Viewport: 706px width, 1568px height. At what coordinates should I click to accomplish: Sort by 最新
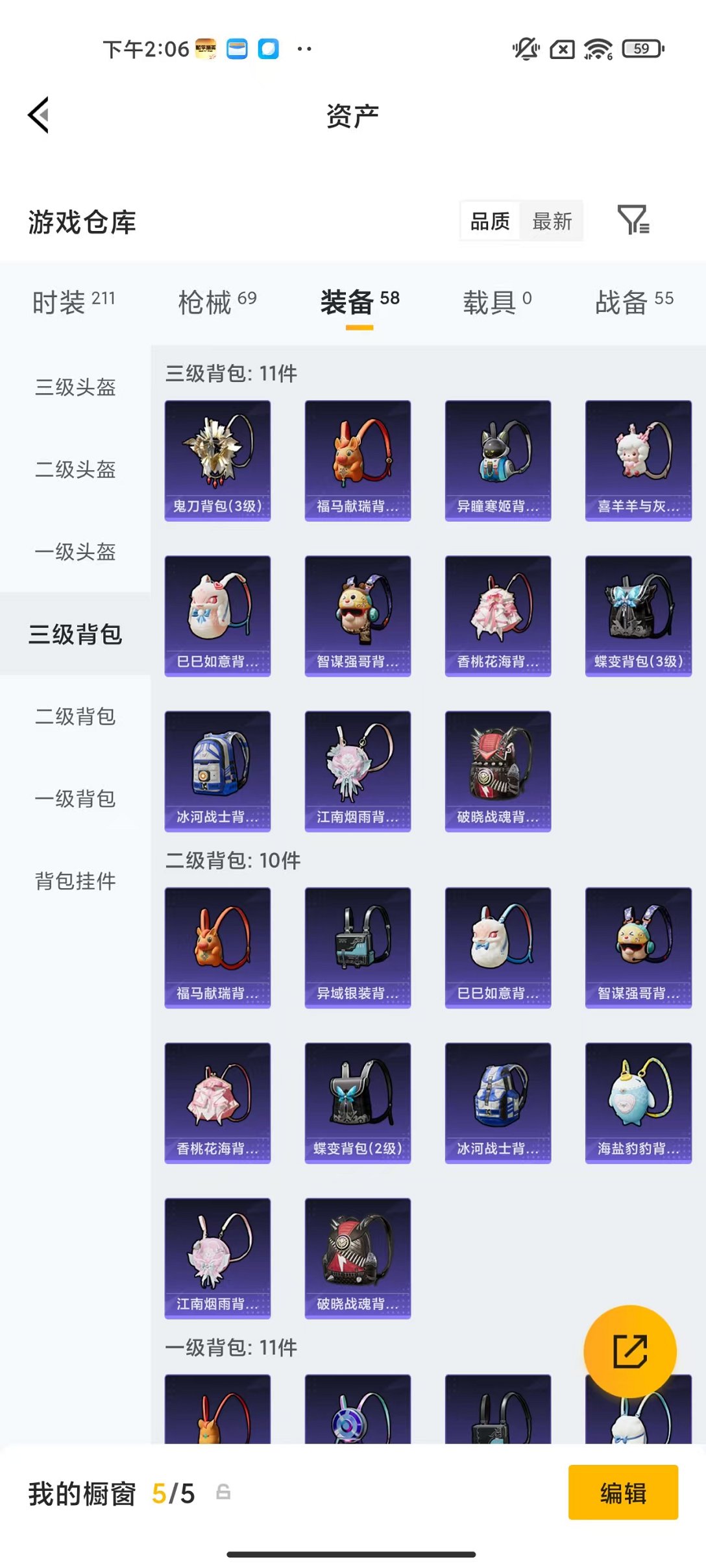point(552,221)
